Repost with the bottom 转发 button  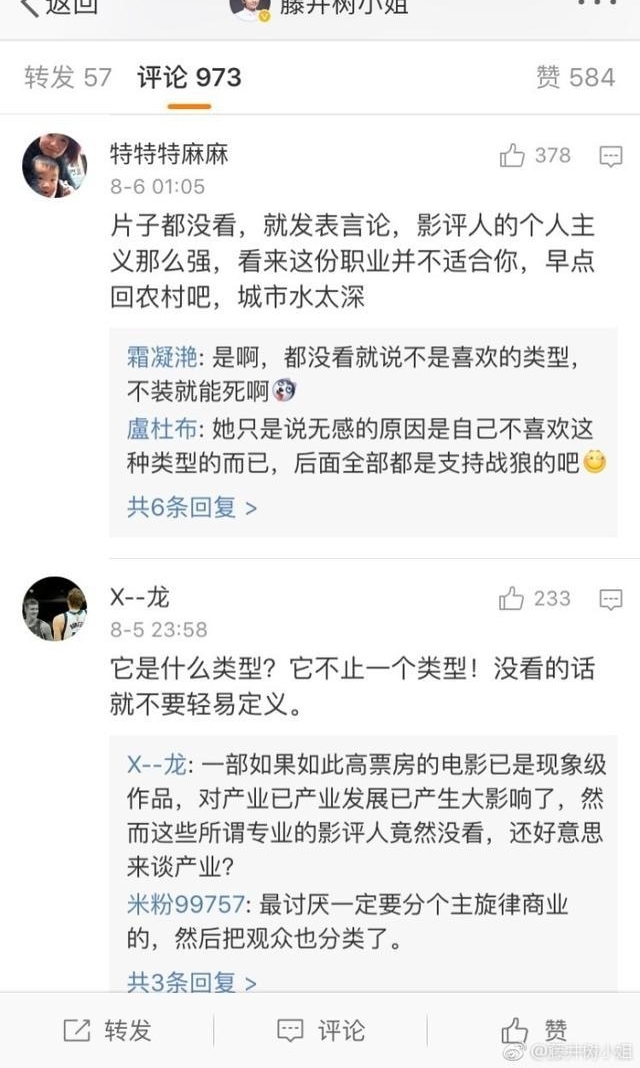click(x=107, y=1030)
